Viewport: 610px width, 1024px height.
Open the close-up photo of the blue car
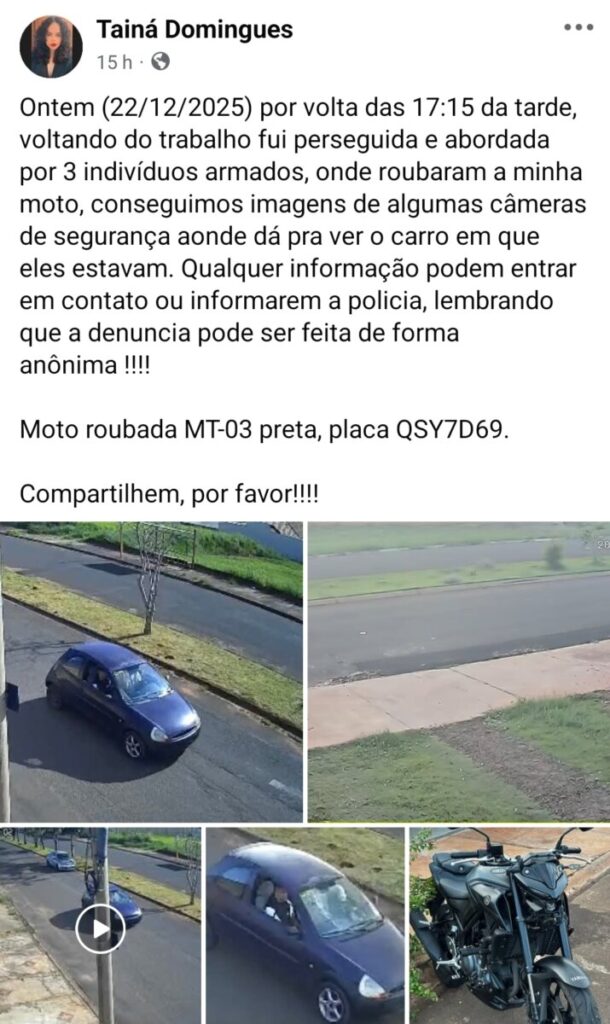[305, 925]
